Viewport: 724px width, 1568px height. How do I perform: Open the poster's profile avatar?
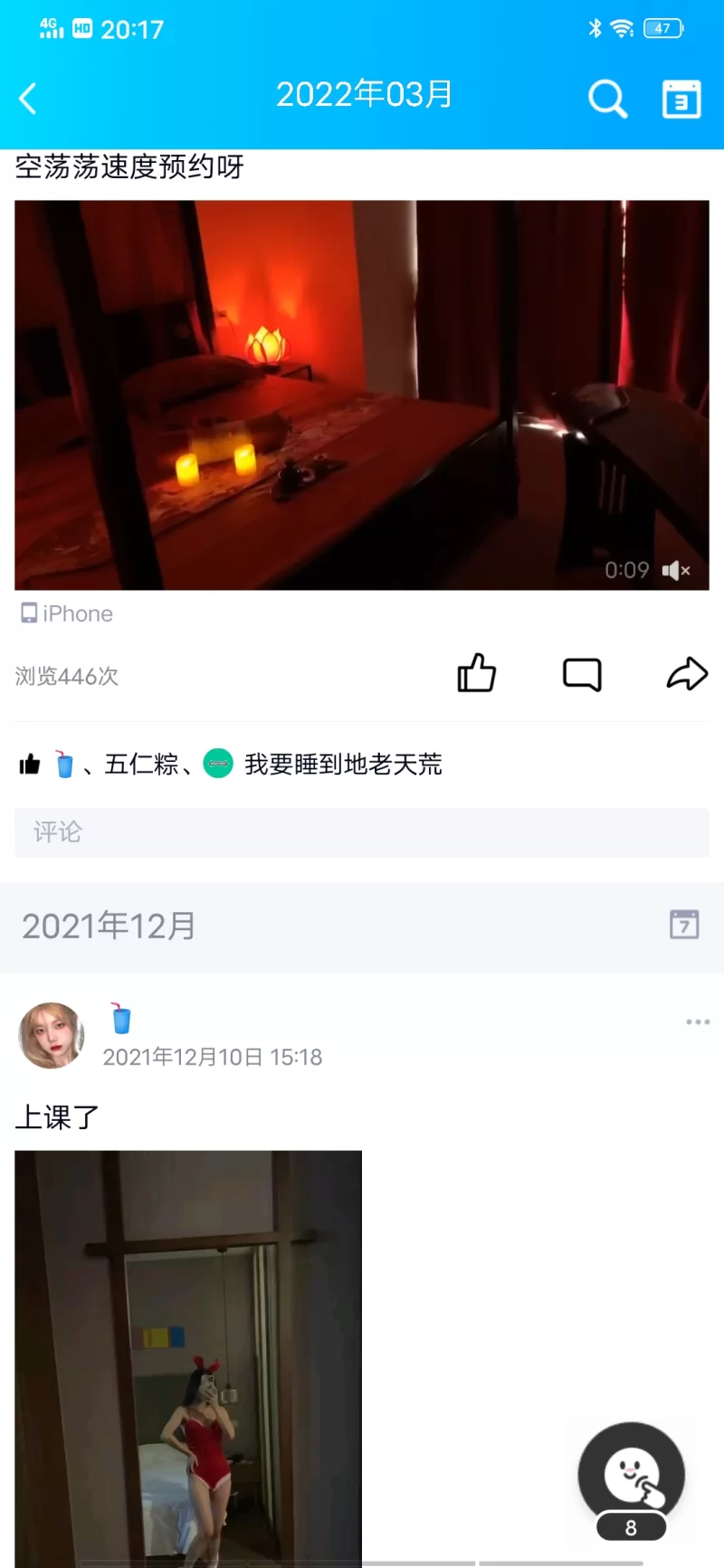click(x=52, y=1035)
